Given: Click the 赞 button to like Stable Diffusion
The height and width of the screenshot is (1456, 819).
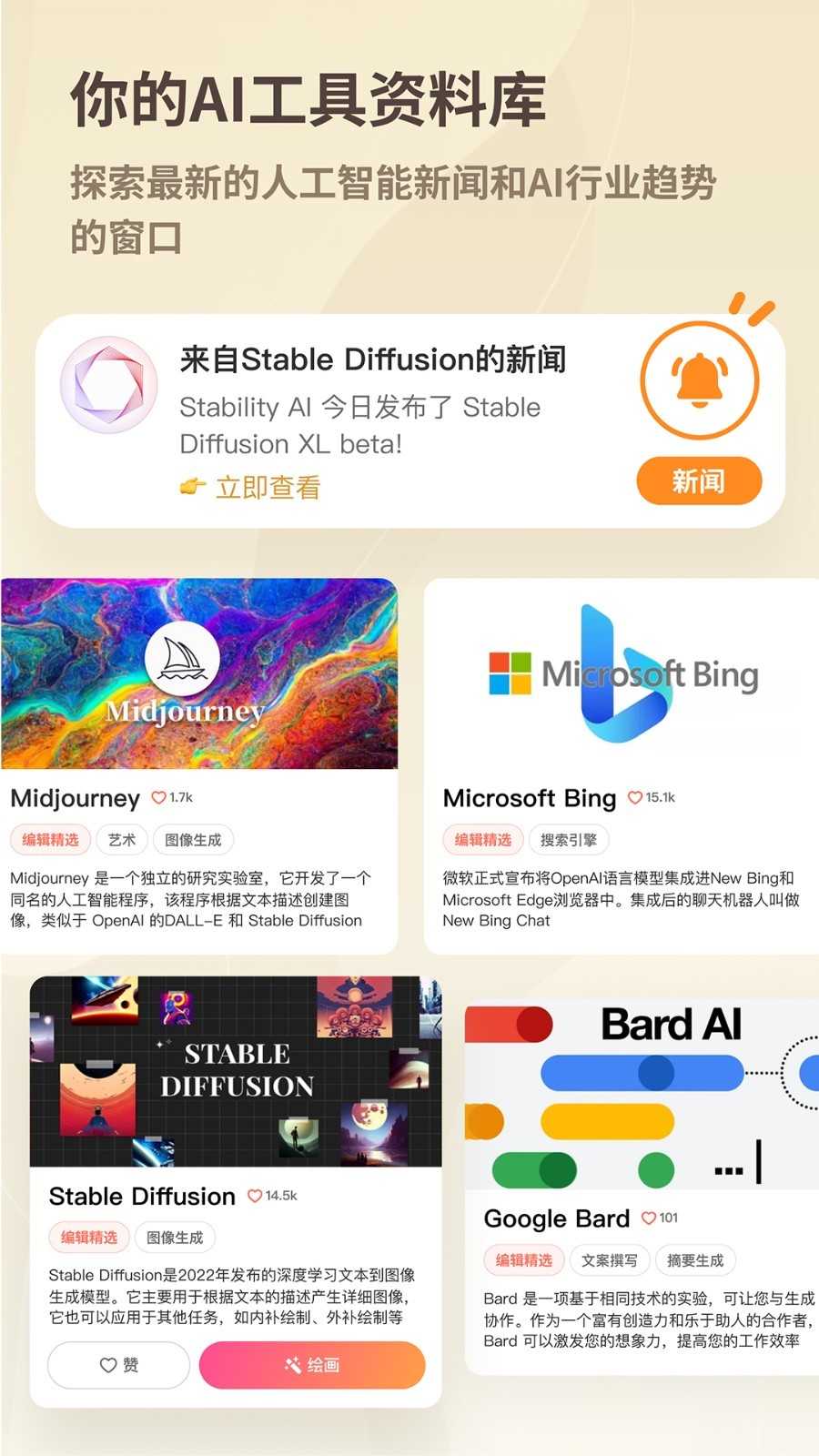Looking at the screenshot, I should coord(117,1365).
